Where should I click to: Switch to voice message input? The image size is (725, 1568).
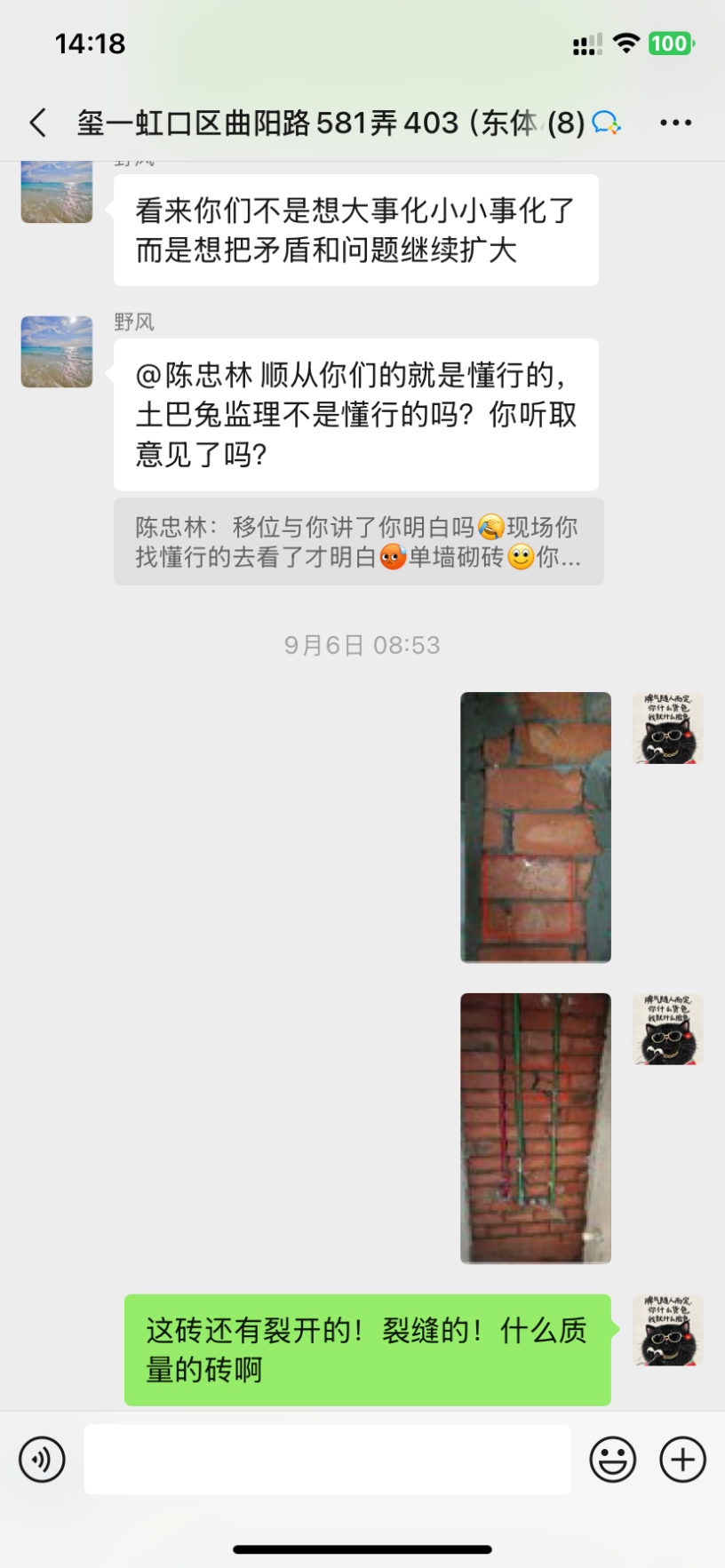pyautogui.click(x=42, y=1460)
